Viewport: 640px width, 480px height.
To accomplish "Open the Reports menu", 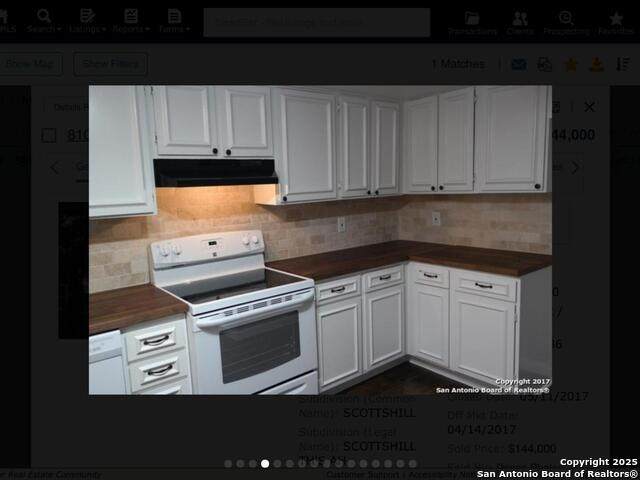I will (x=131, y=21).
